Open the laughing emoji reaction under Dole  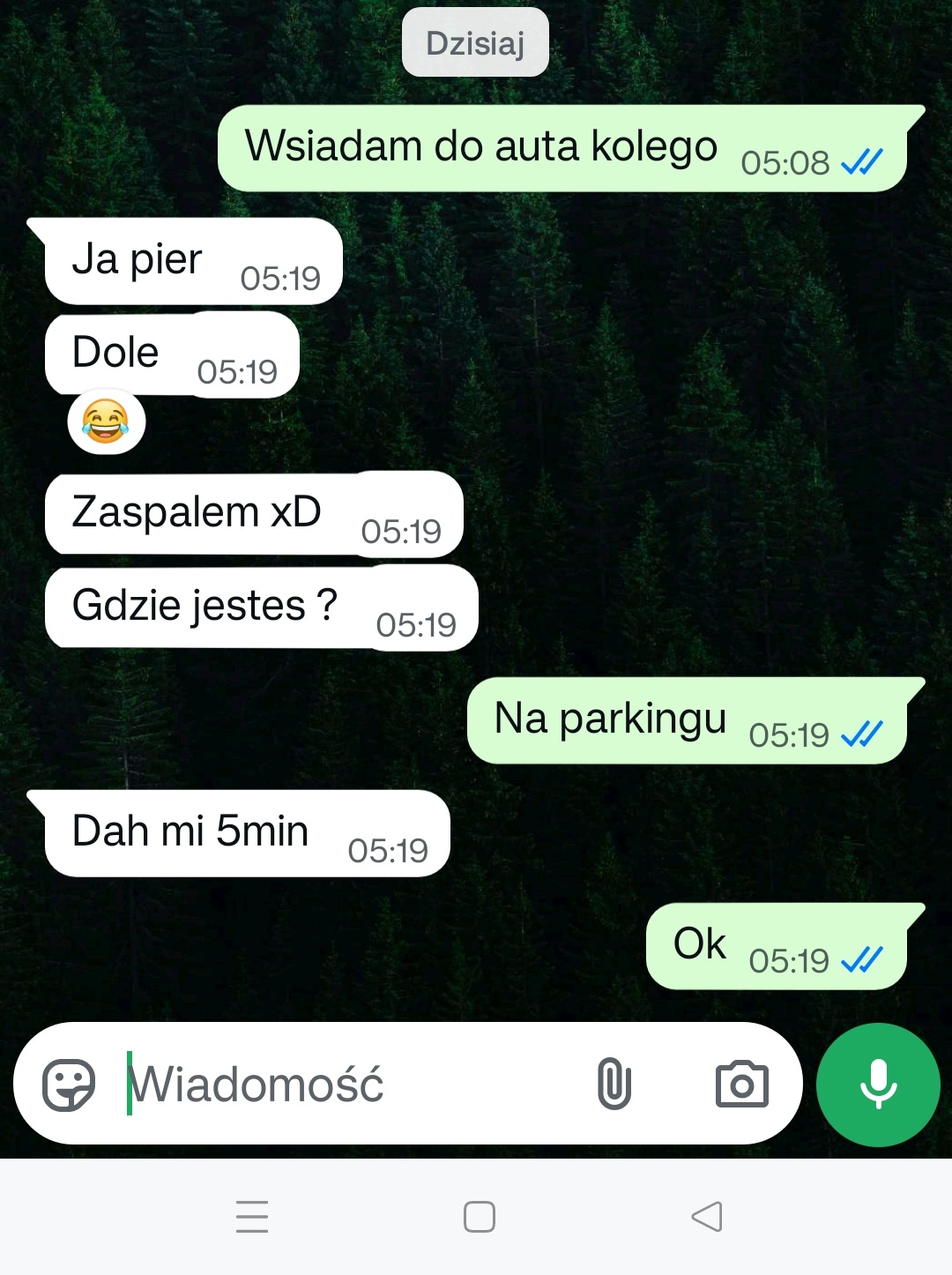point(106,421)
